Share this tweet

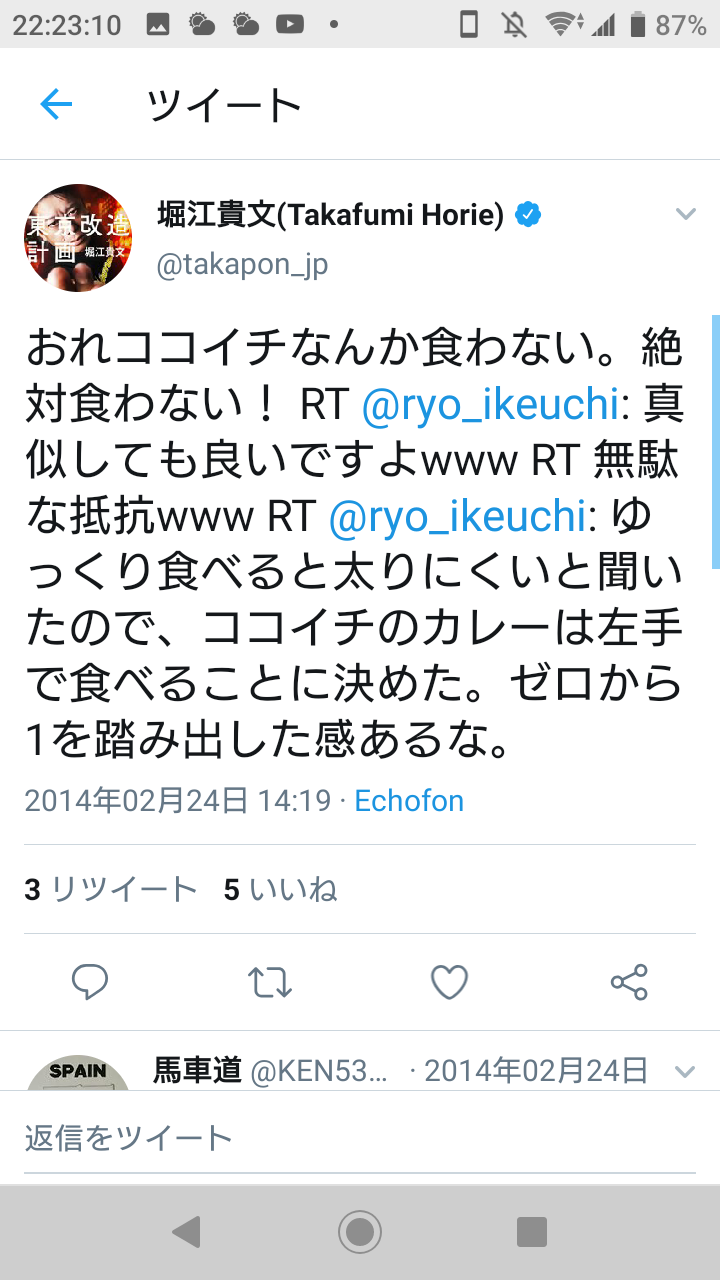(x=629, y=982)
